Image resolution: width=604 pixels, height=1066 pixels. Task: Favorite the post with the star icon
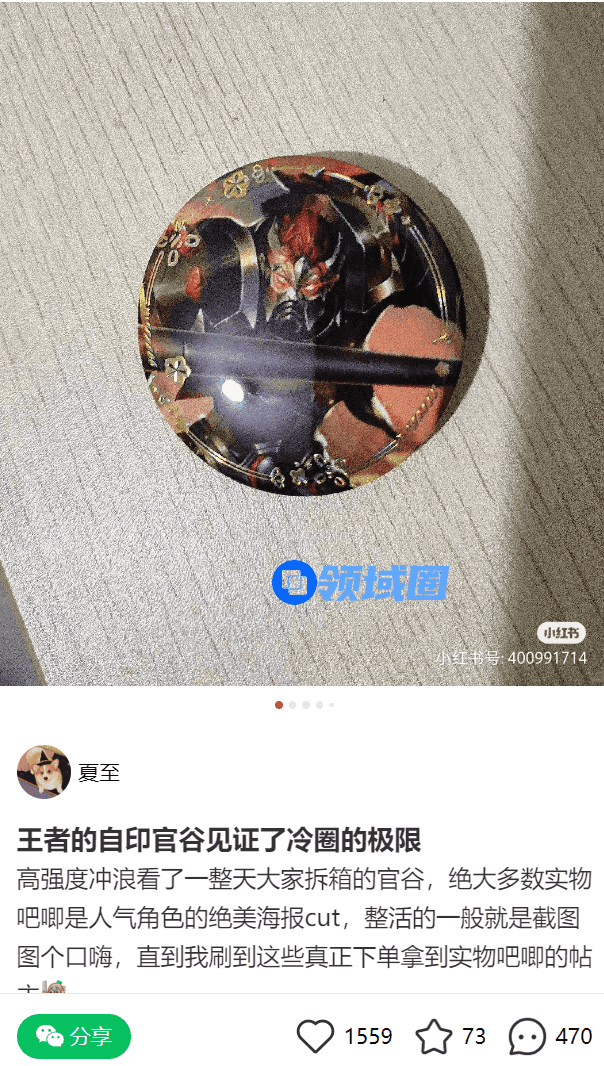434,1036
